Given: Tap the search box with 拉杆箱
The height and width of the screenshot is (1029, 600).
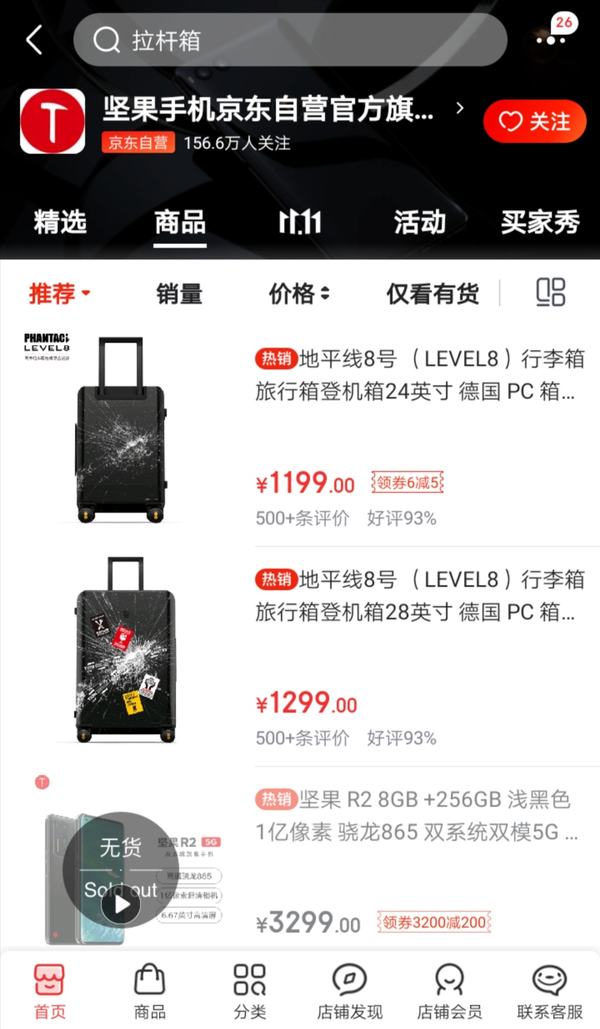Looking at the screenshot, I should pos(290,40).
